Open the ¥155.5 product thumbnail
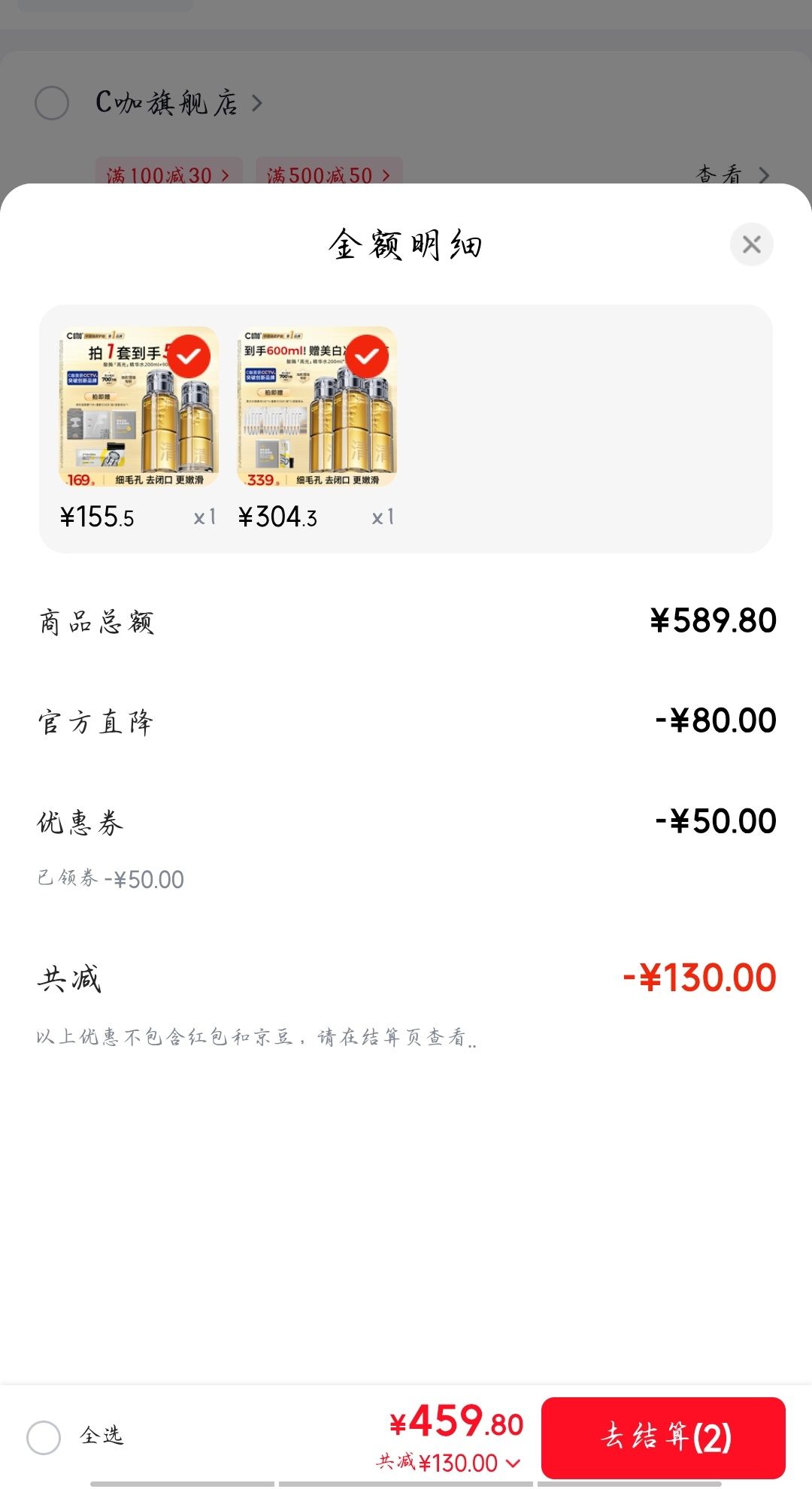 click(x=139, y=407)
